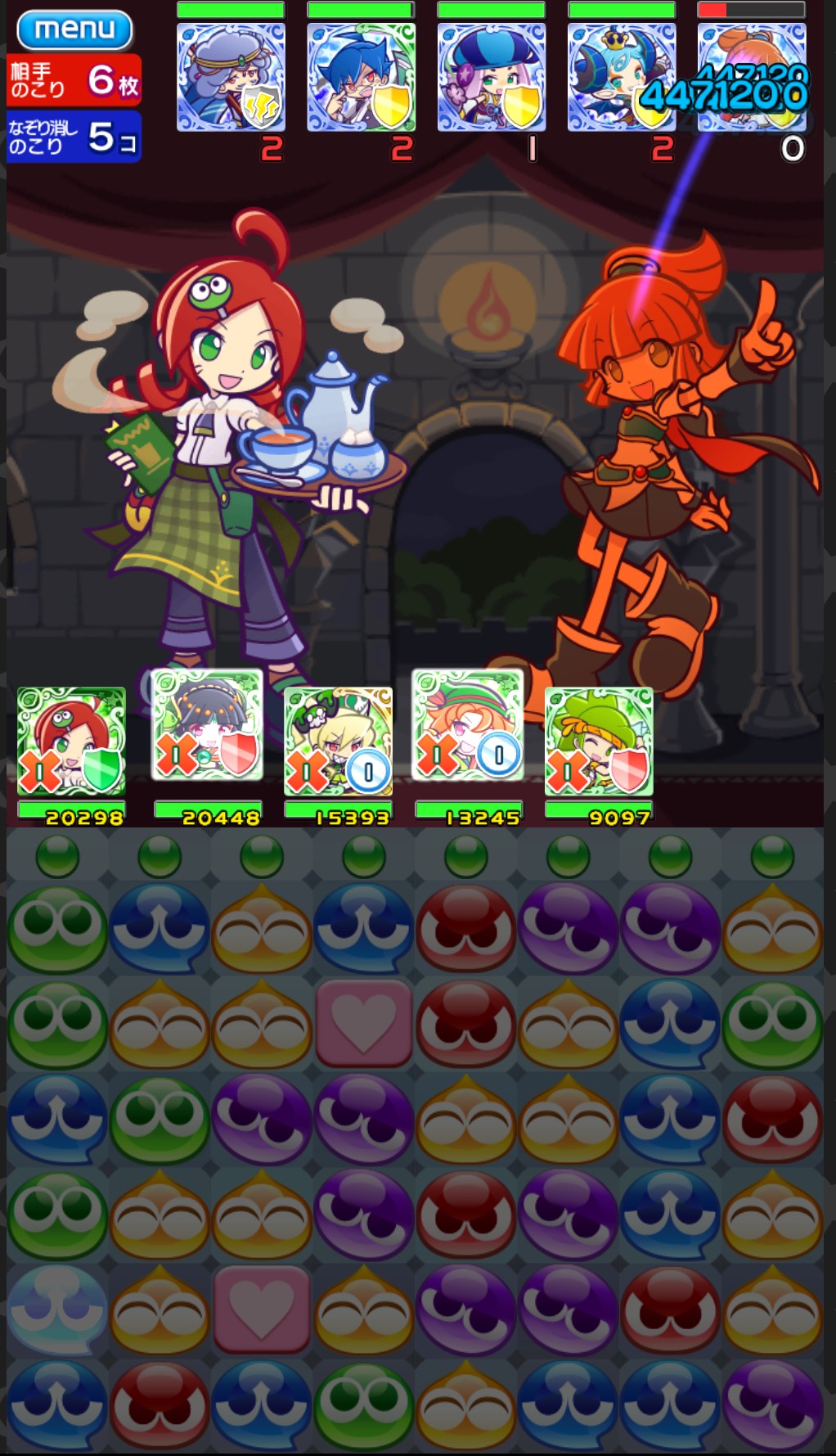836x1456 pixels.
Task: Tap the pink heart box beside the translucent puyo
Action: (x=261, y=1309)
